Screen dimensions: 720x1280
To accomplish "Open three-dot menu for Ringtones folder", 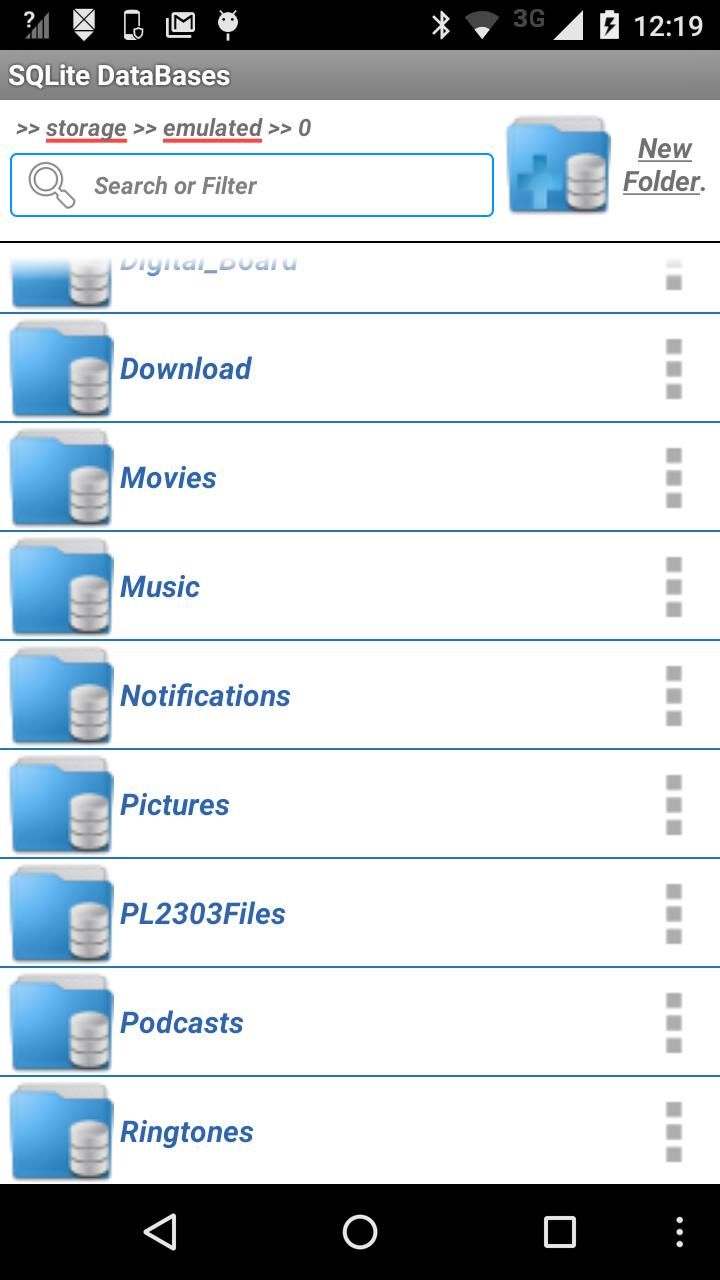I will (x=674, y=1132).
